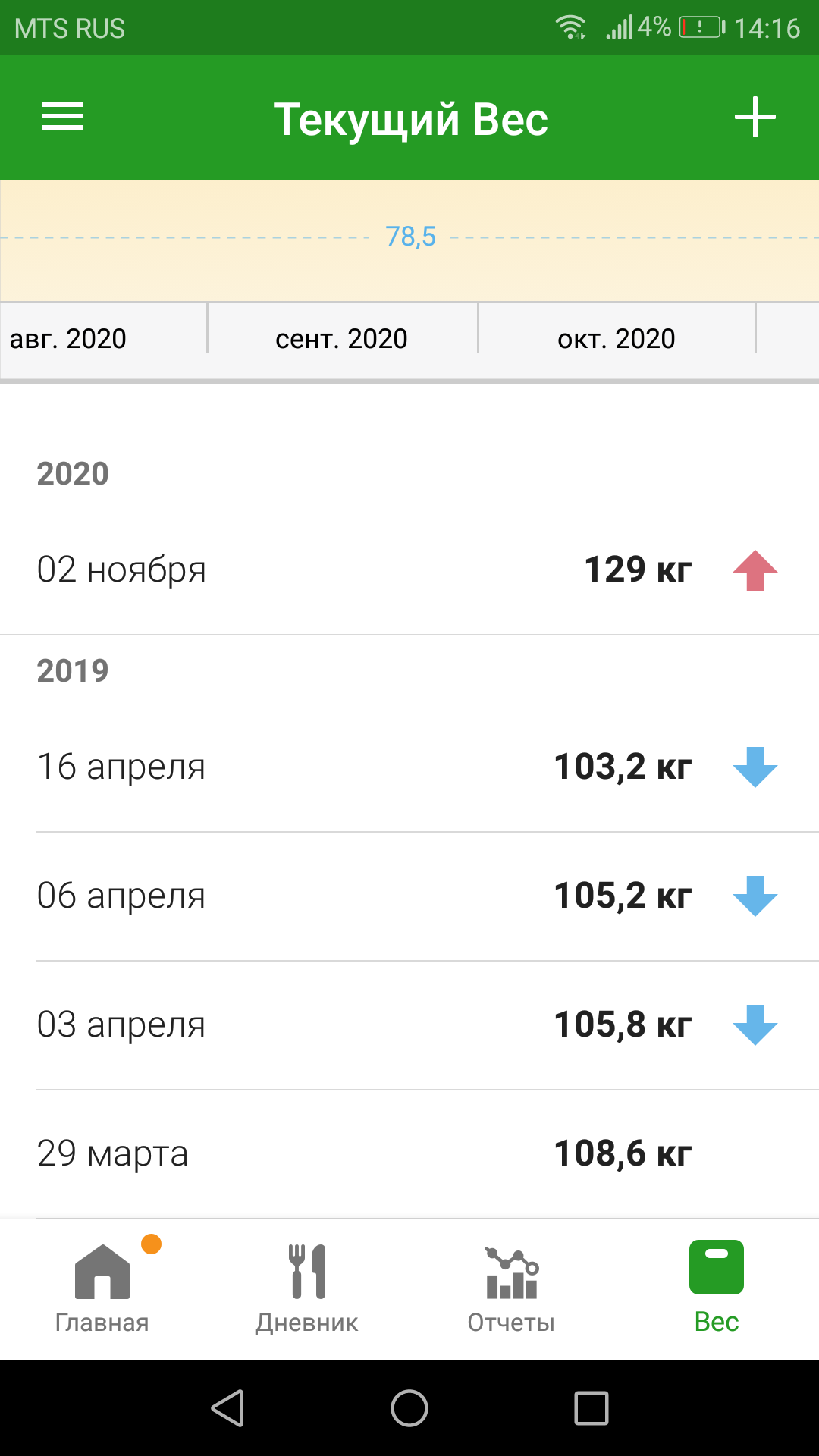Tap the system back button
The image size is (819, 1456).
click(x=227, y=1408)
